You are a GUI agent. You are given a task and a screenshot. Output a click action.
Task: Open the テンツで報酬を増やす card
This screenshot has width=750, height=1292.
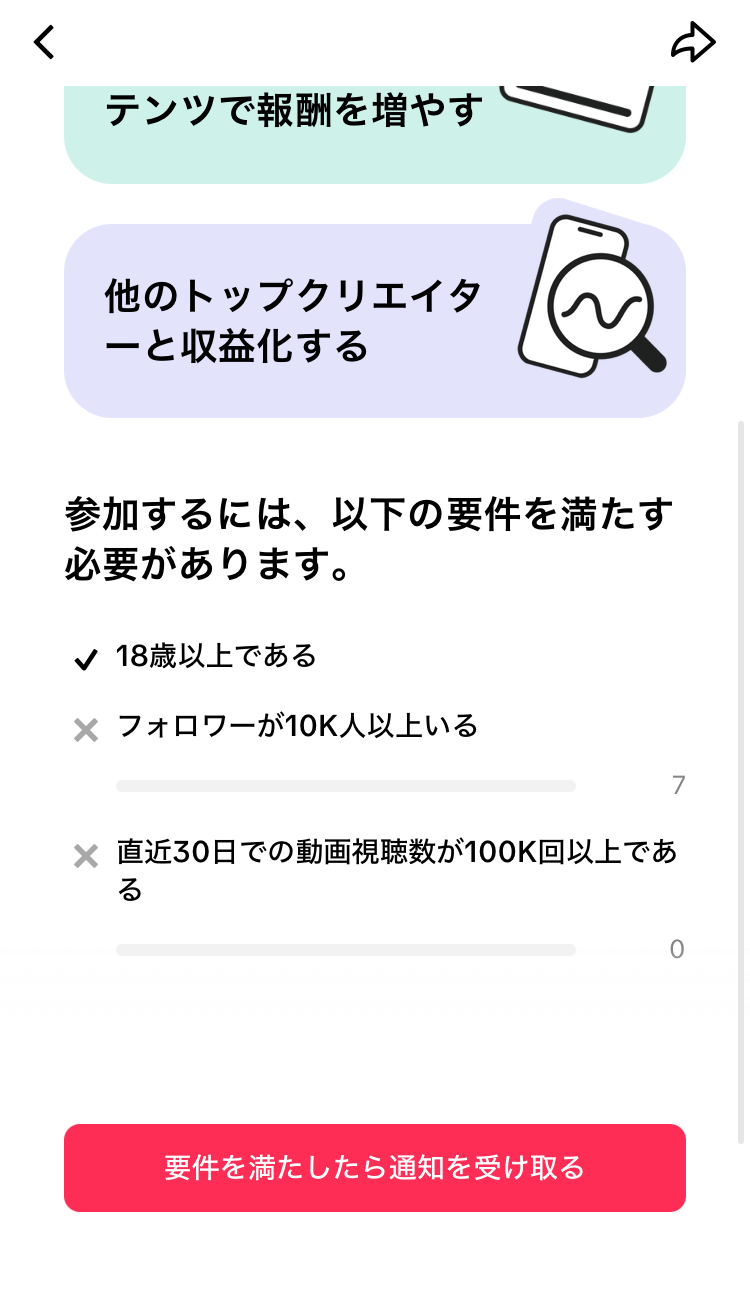375,135
